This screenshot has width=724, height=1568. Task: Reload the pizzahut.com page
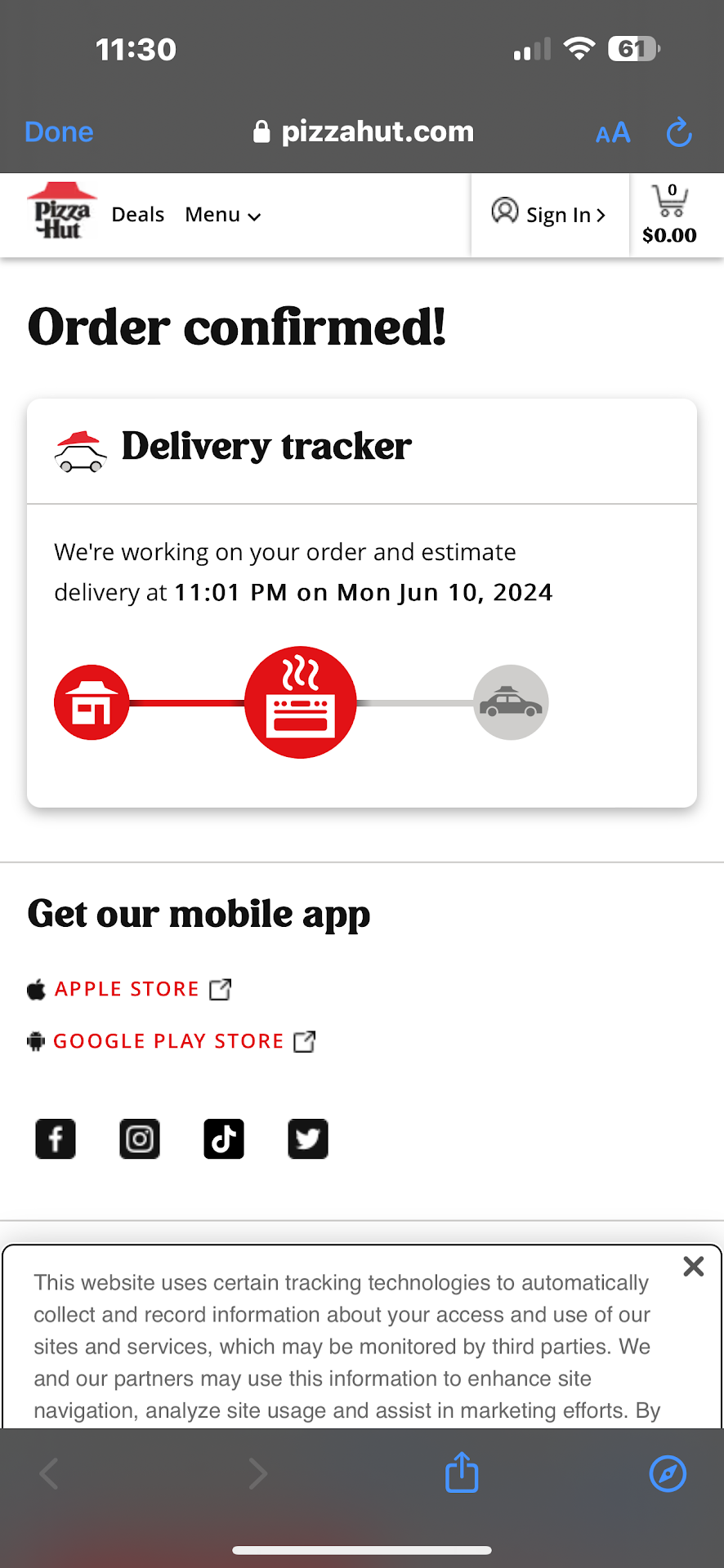(678, 132)
